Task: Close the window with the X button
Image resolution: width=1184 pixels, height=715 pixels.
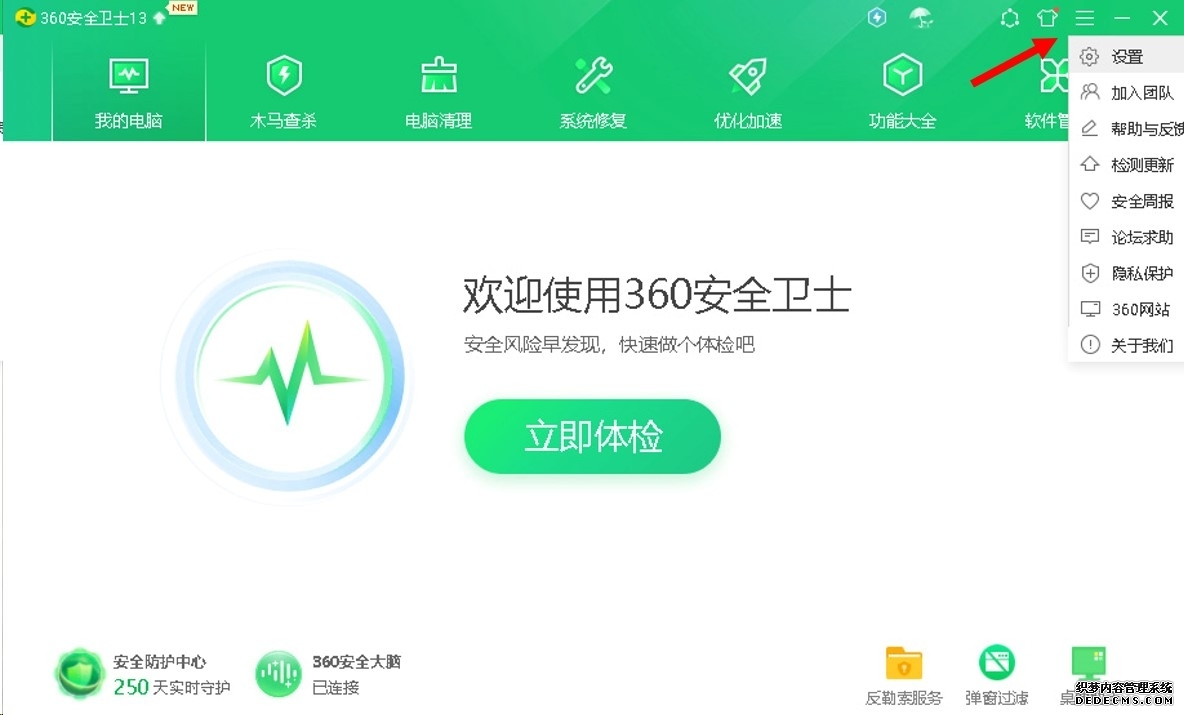Action: tap(1160, 18)
